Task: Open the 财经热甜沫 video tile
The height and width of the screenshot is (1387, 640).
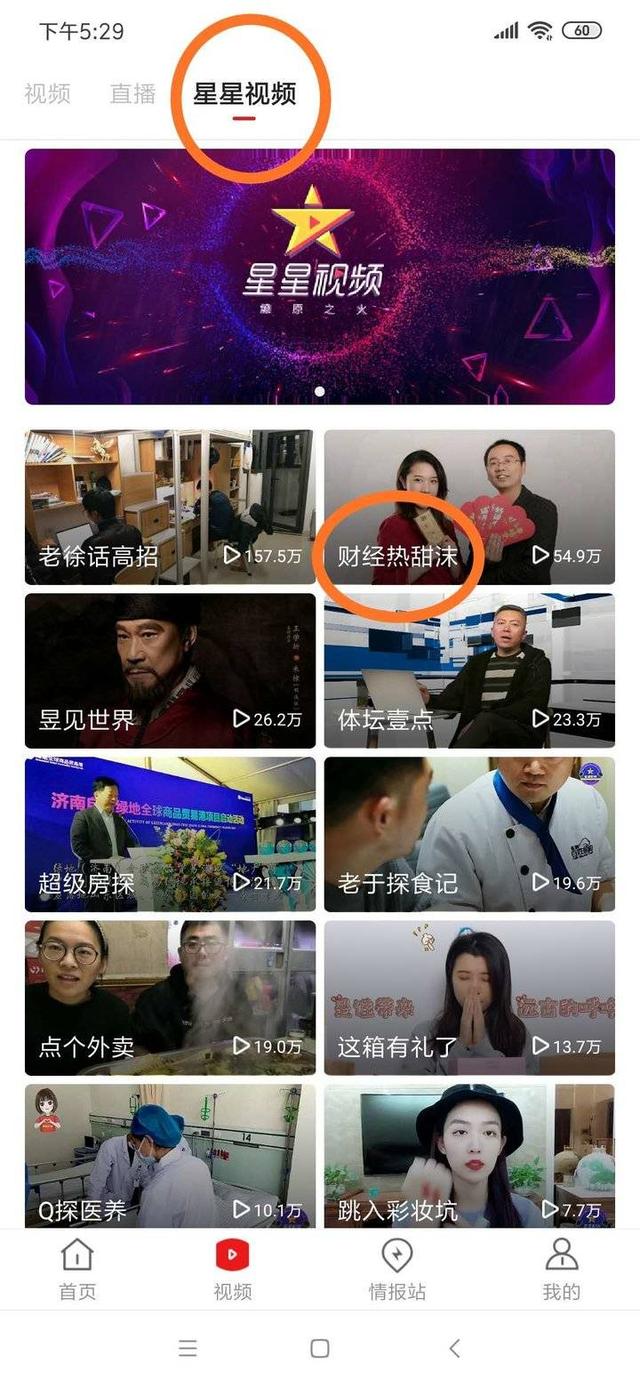Action: (469, 507)
